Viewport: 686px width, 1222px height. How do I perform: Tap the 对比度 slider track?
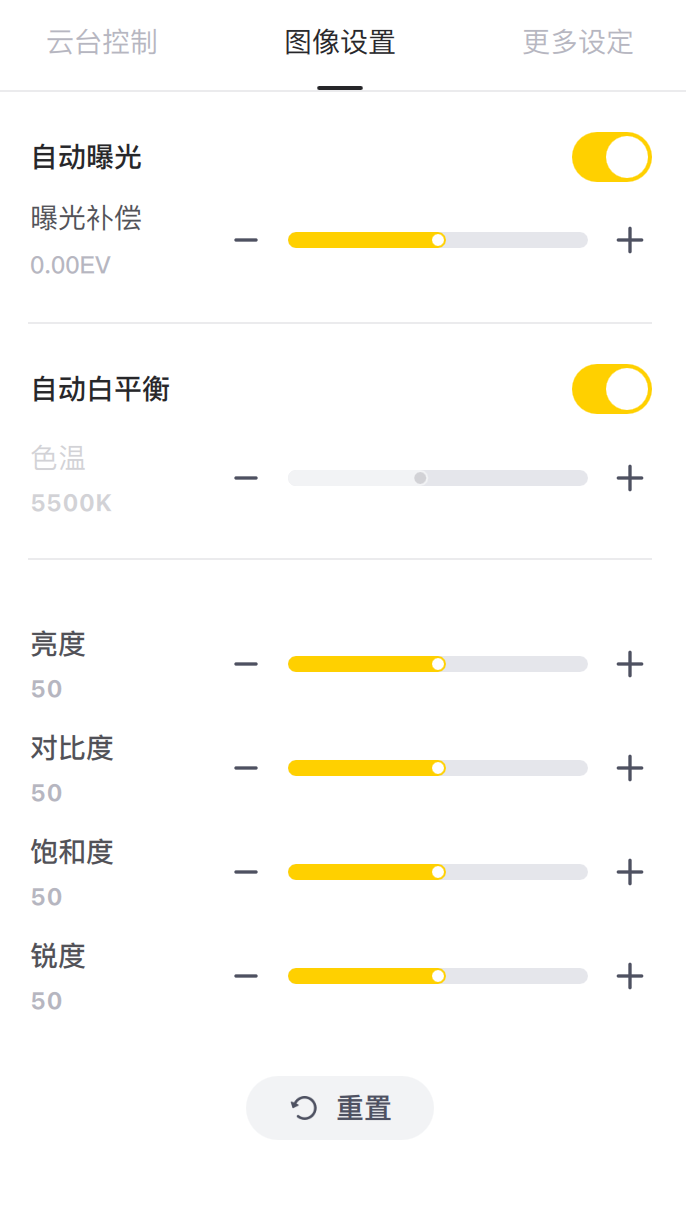(x=437, y=768)
